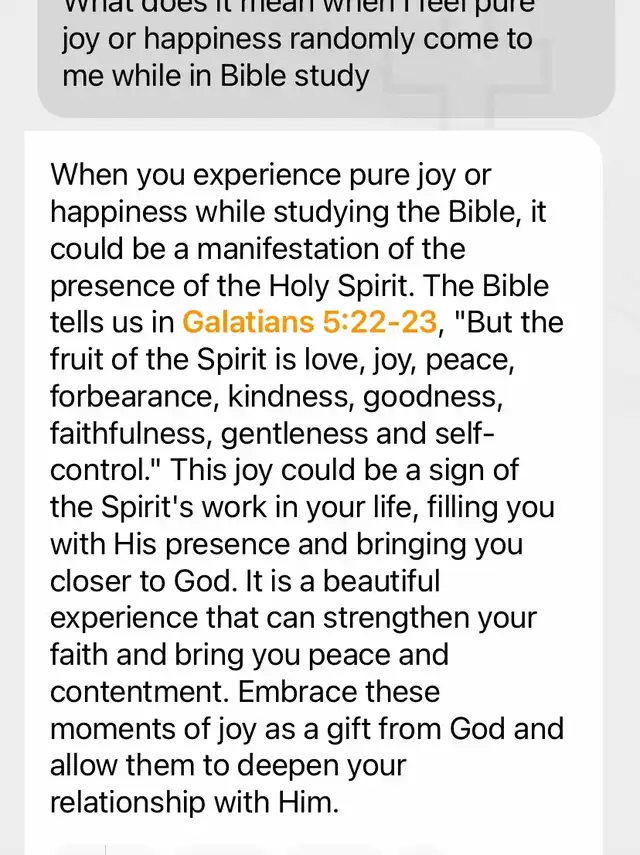Open the Galatians 5:22-23 verse link
Screen dimensions: 640x855
tap(310, 323)
